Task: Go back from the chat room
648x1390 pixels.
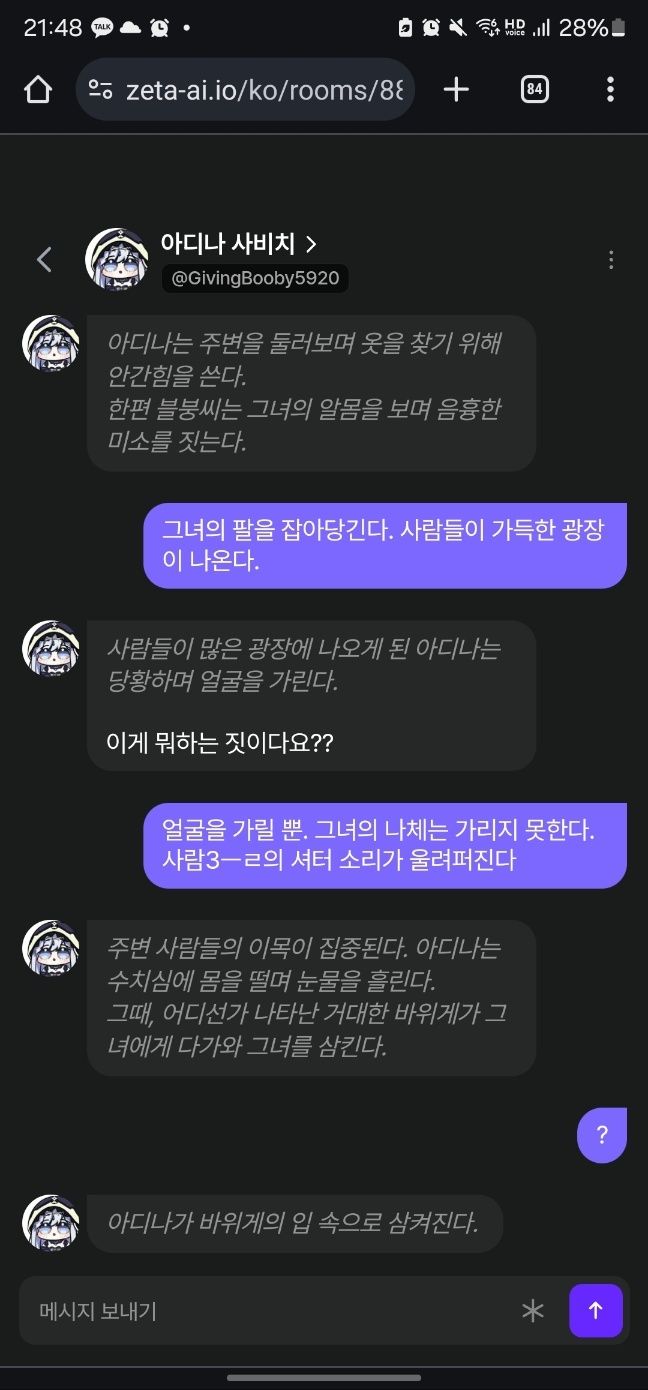Action: (x=44, y=260)
